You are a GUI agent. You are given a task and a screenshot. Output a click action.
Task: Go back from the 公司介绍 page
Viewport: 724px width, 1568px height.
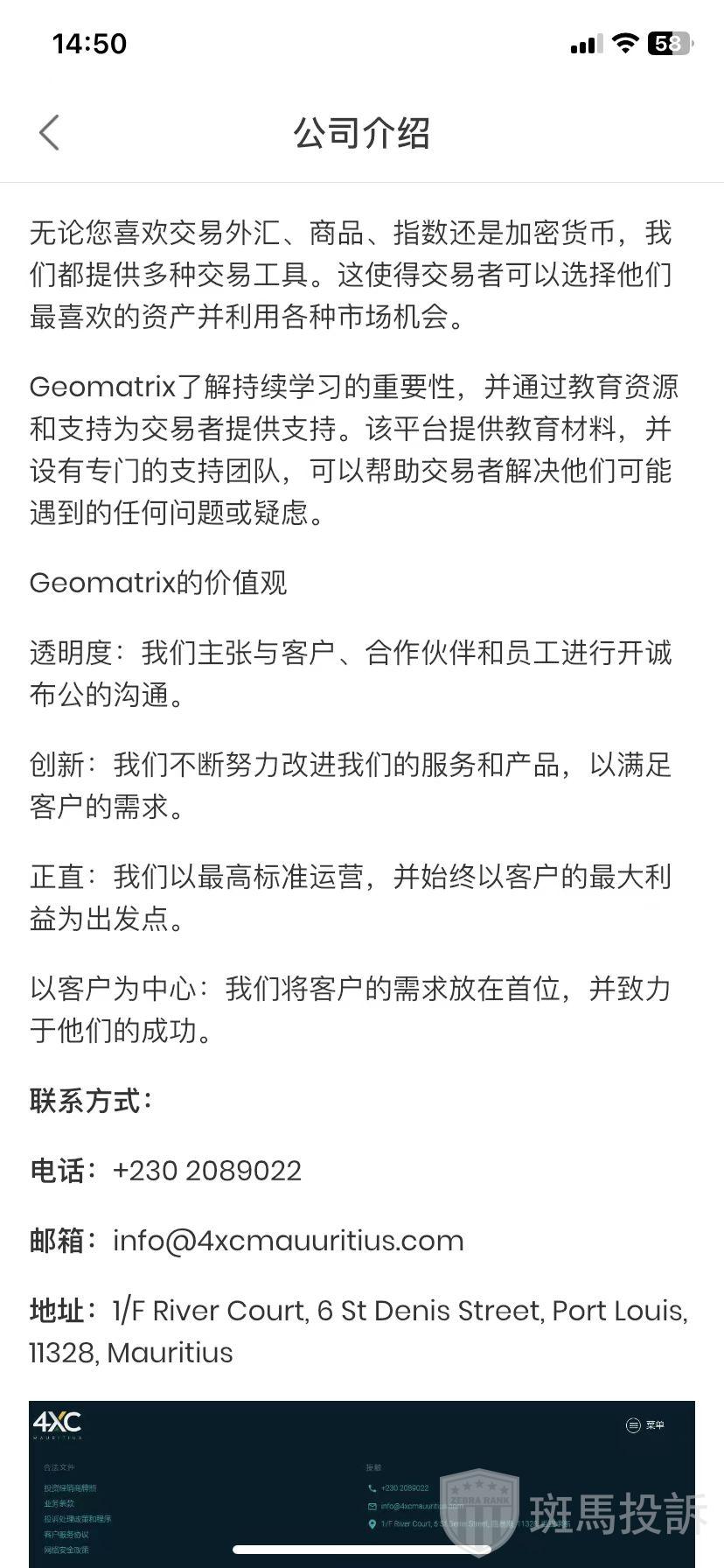[x=50, y=133]
